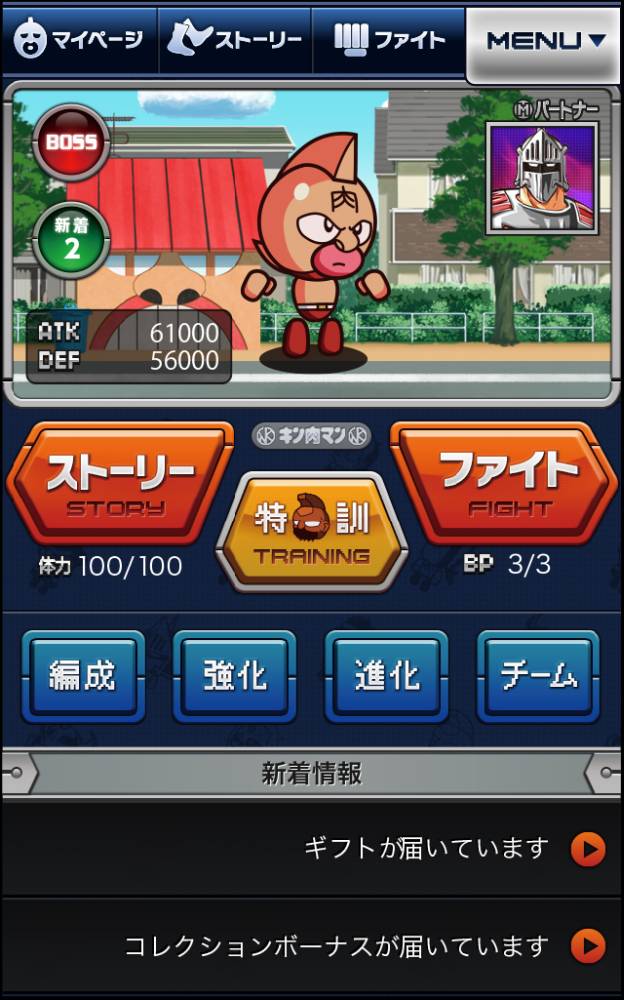Tap the red BOSS badge
Viewport: 624px width, 1000px height.
[x=71, y=142]
